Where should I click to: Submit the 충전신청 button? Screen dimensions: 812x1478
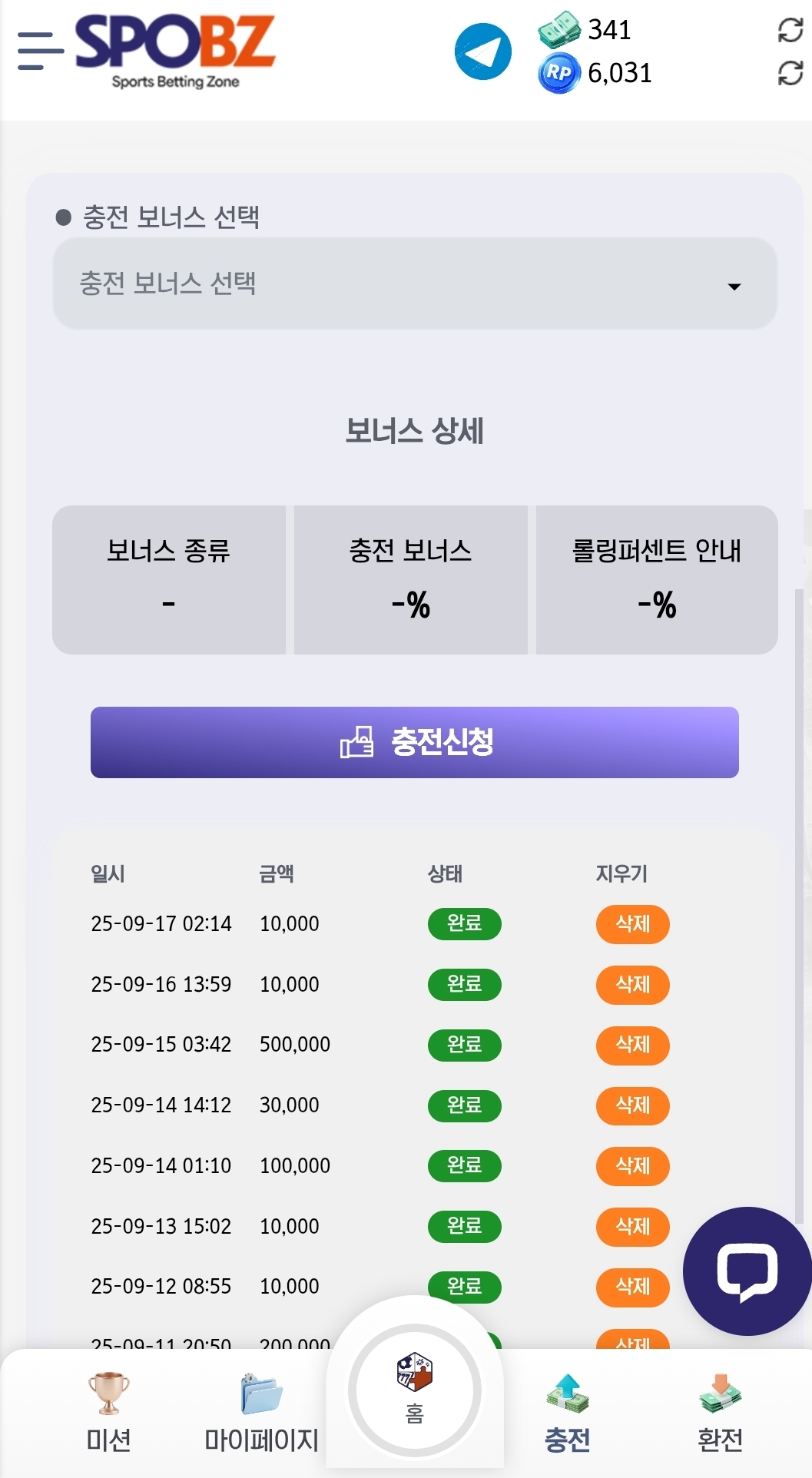tap(415, 742)
